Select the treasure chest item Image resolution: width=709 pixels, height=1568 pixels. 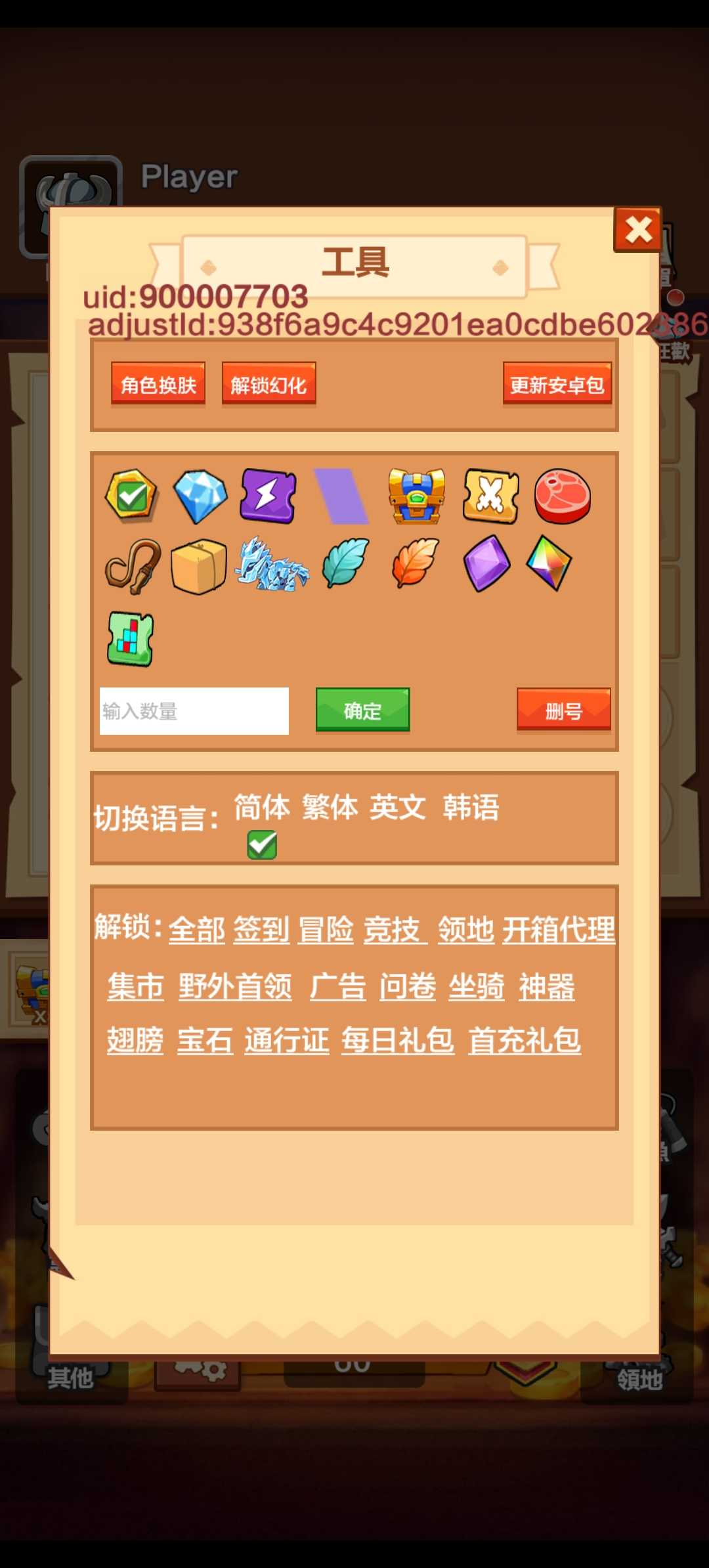tap(416, 496)
